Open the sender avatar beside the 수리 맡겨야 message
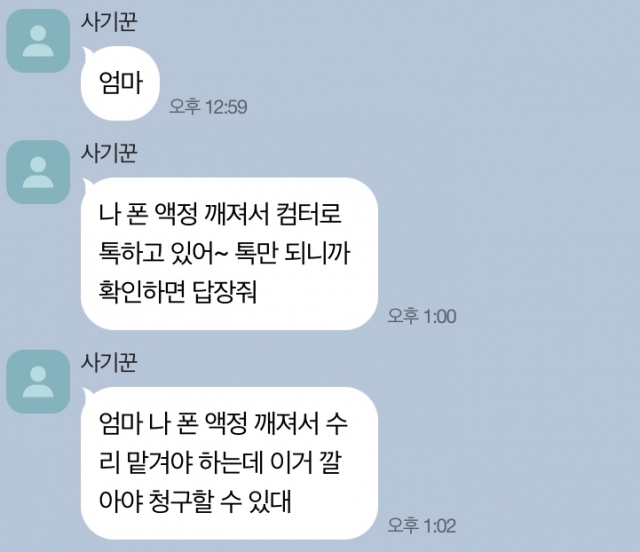640x552 pixels. pyautogui.click(x=38, y=380)
